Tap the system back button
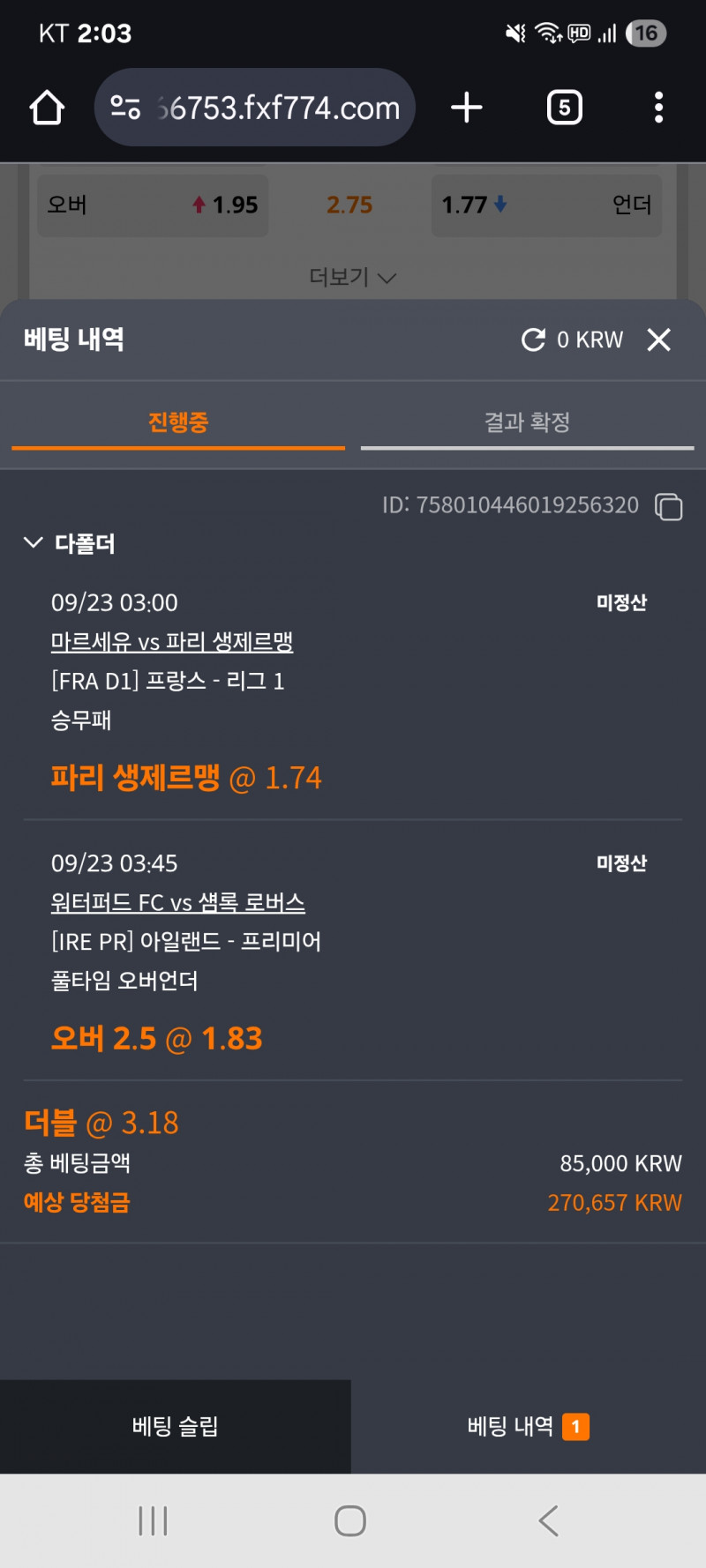This screenshot has width=706, height=1568. pyautogui.click(x=548, y=1520)
